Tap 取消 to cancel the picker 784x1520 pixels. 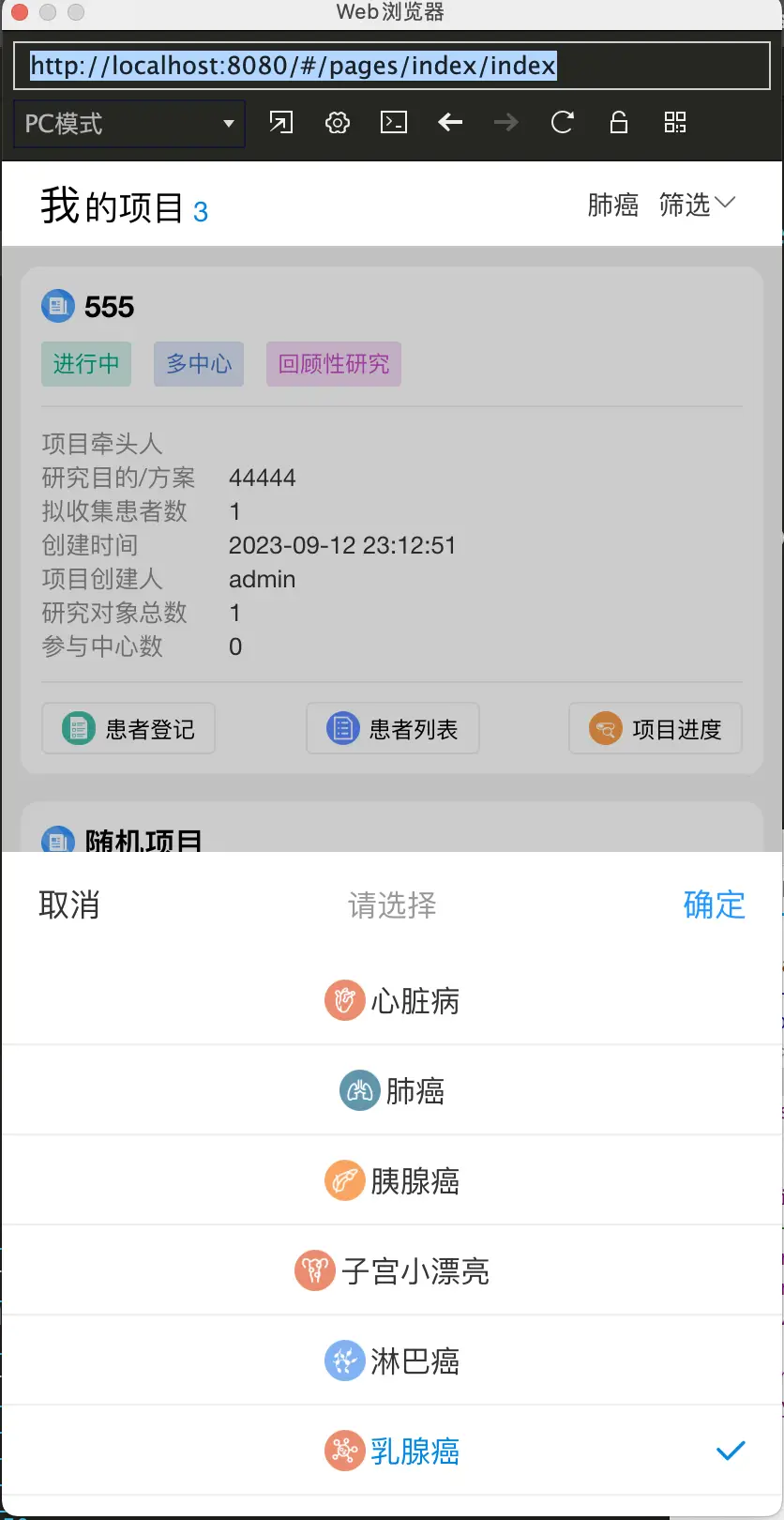68,905
